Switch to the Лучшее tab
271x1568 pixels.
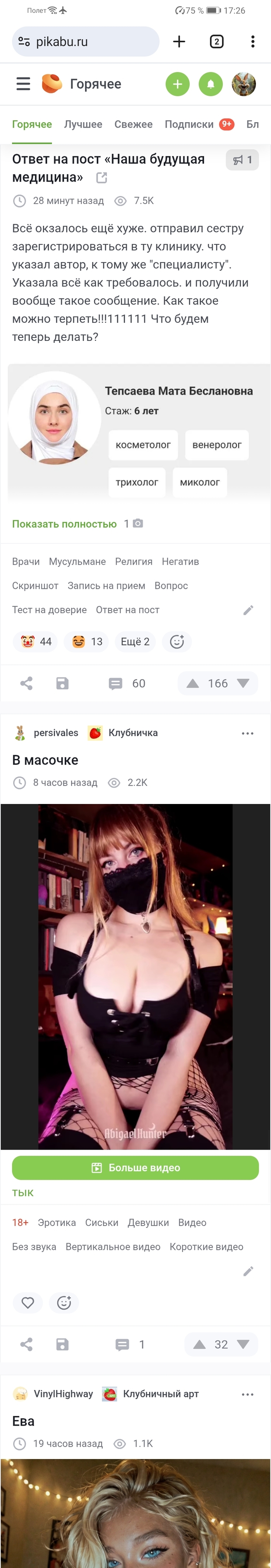[83, 124]
